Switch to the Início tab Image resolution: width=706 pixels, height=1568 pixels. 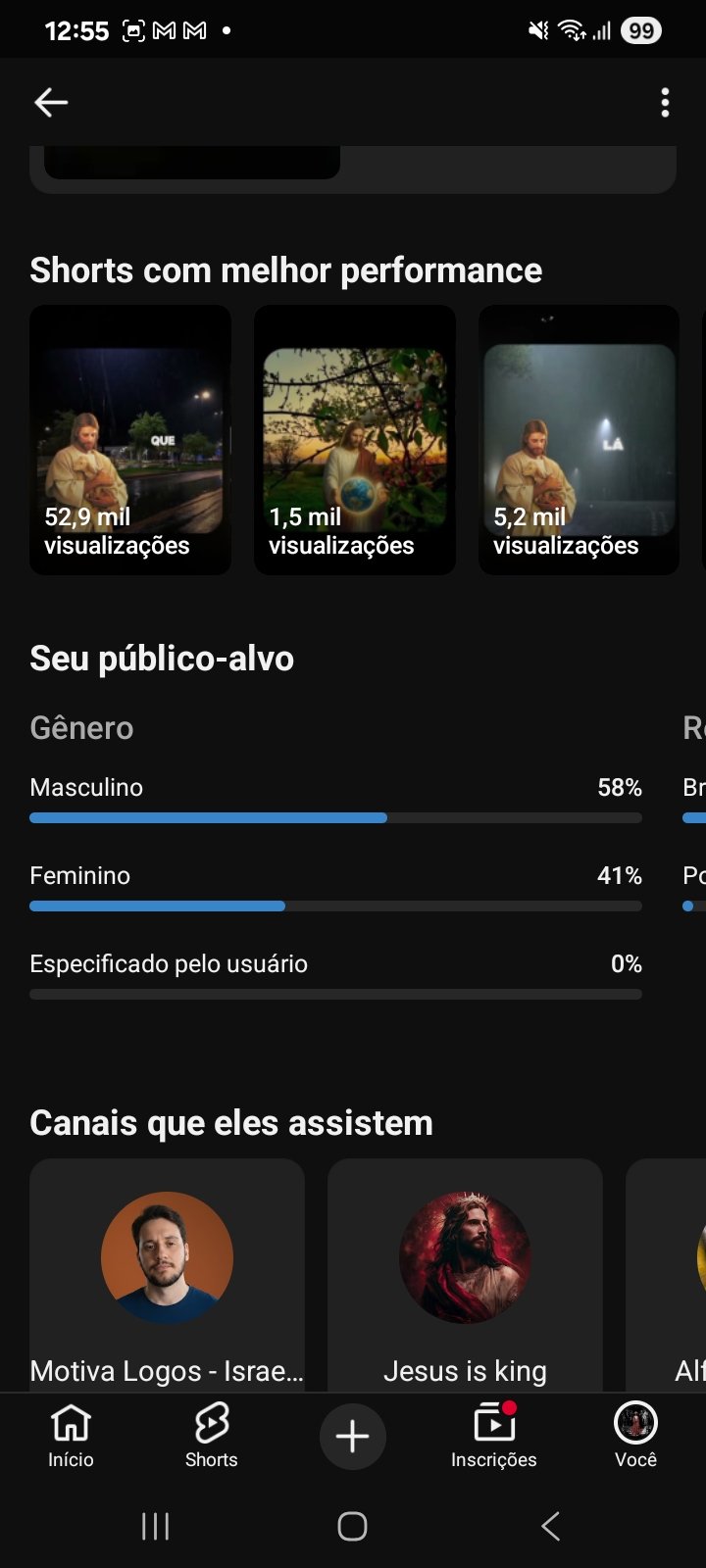click(x=71, y=1436)
